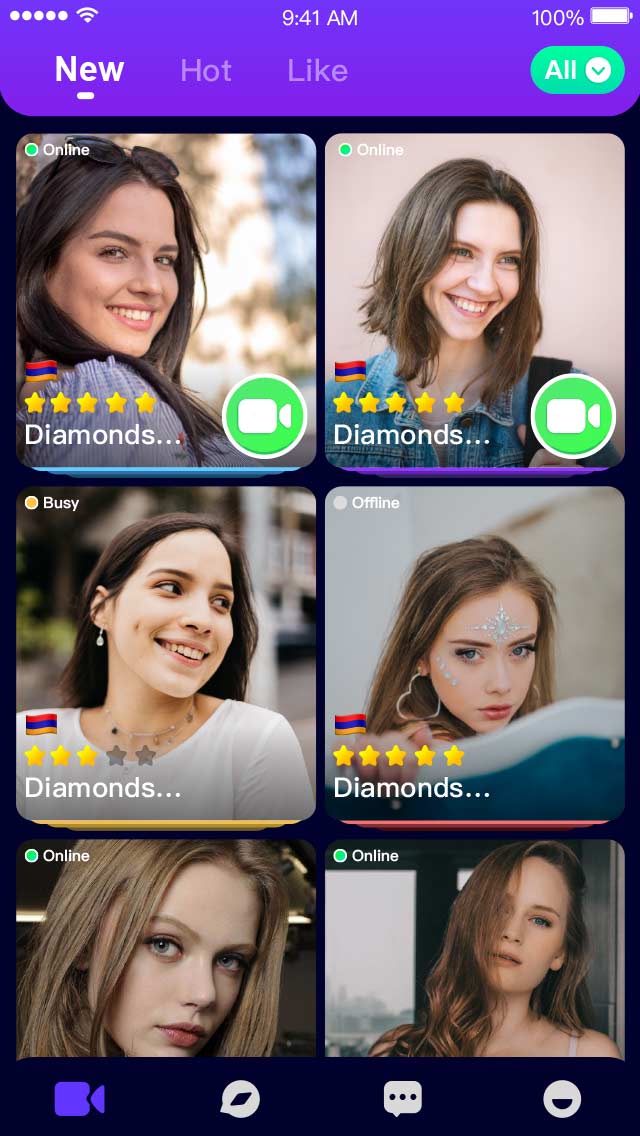Screen dimensions: 640x1136
Task: Open the video camera tab in bottom bar
Action: pyautogui.click(x=80, y=1099)
